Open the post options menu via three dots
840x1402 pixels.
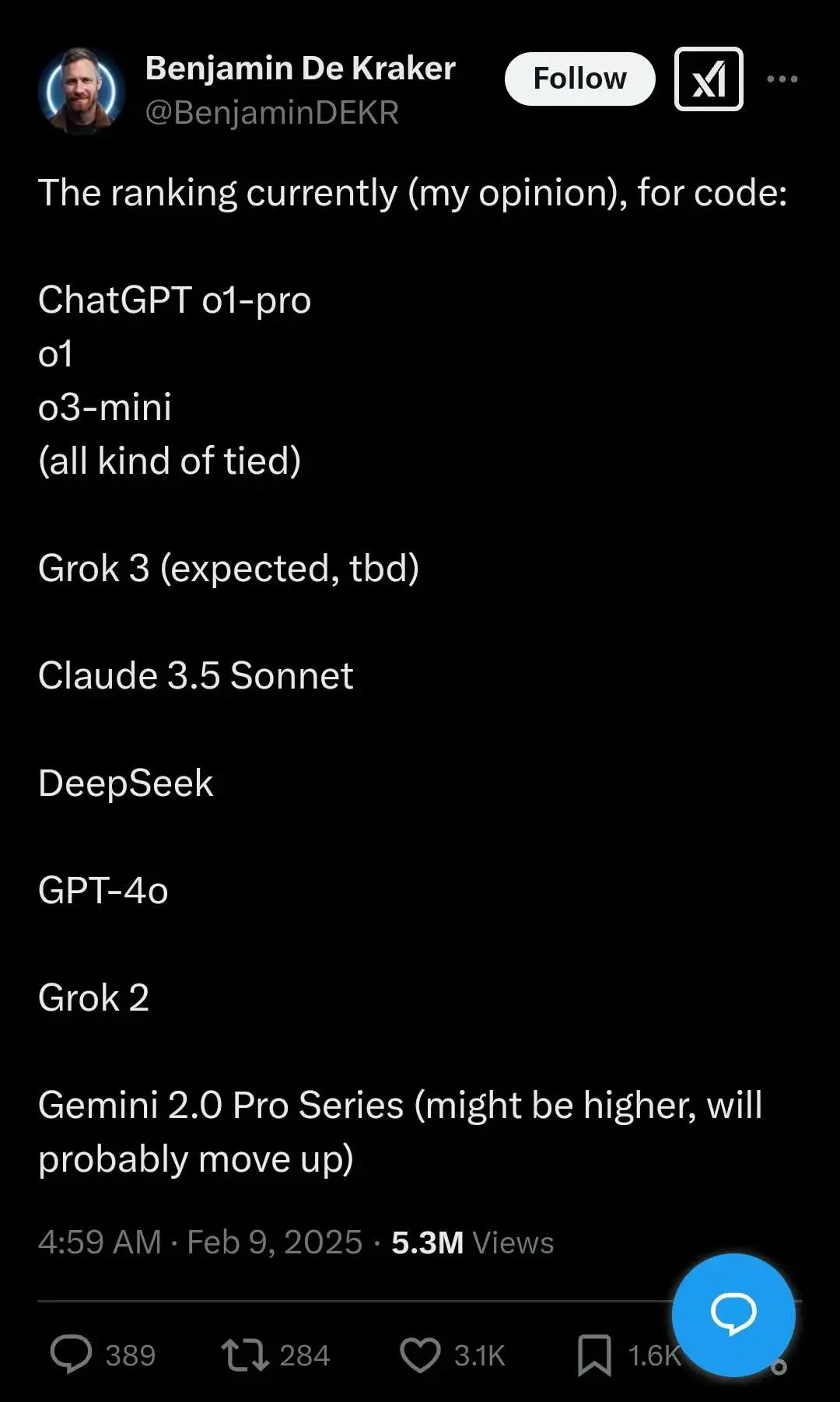coord(782,78)
